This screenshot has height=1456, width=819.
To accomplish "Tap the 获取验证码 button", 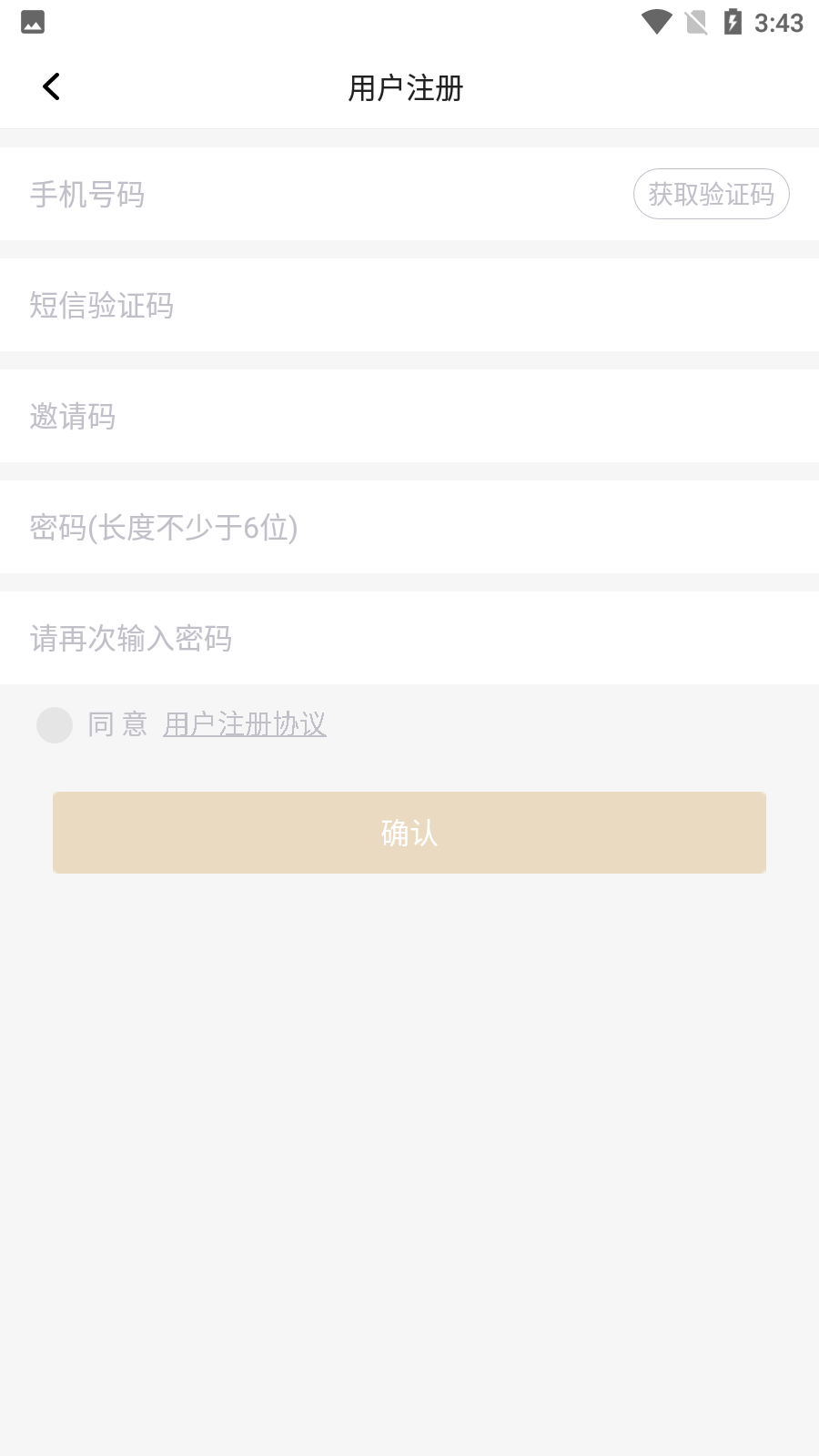I will [711, 194].
